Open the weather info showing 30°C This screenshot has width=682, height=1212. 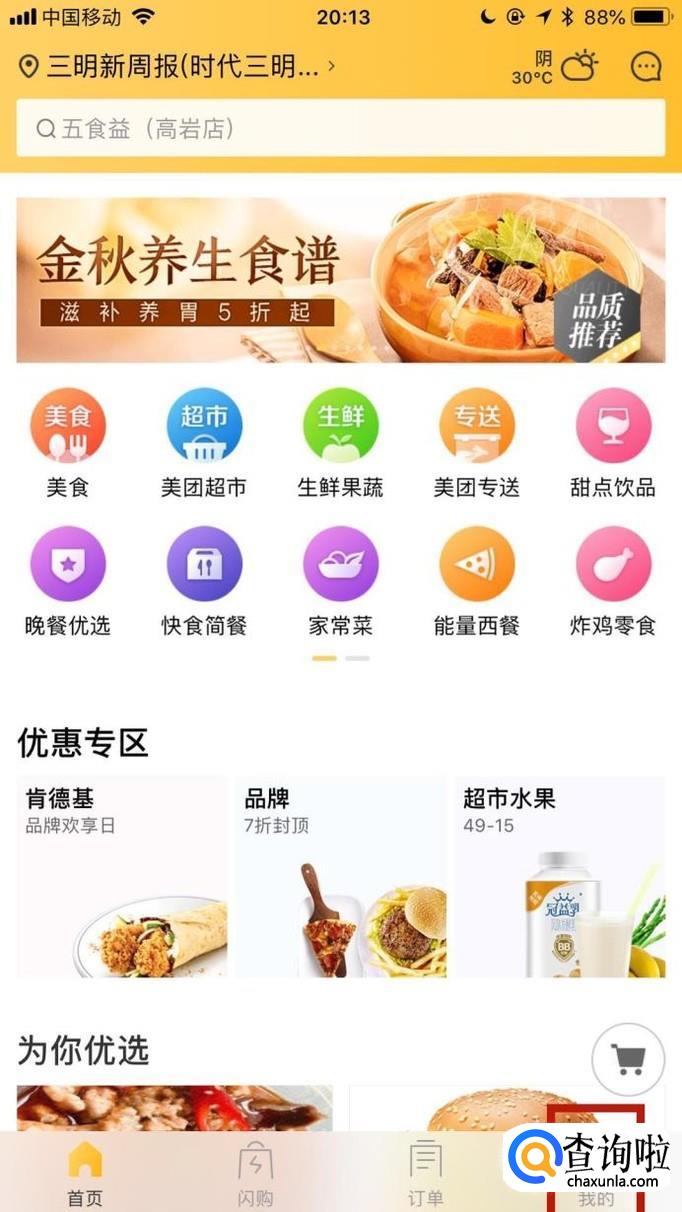[x=553, y=67]
